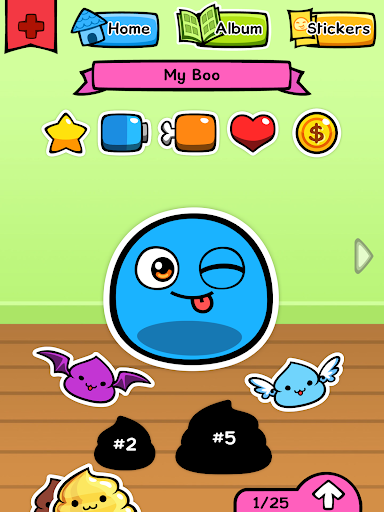Select the blue angel-winged poop sticker
Screen dimensions: 384x512
[x=295, y=382]
